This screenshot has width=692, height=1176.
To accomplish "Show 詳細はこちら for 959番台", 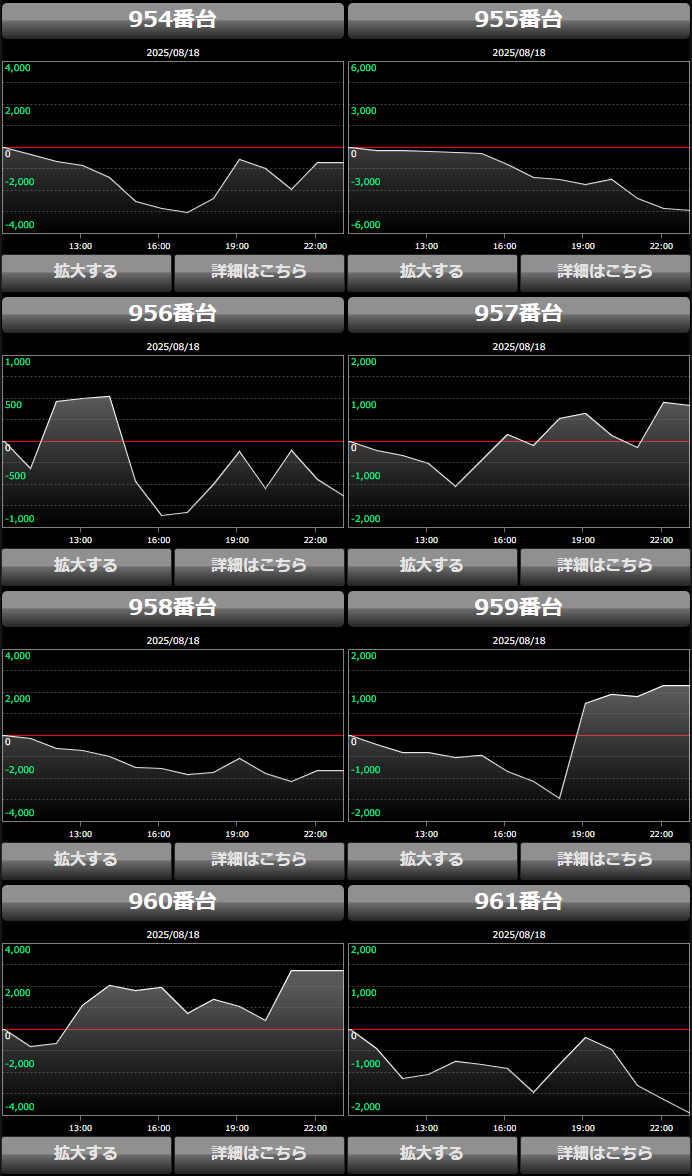I will (605, 859).
